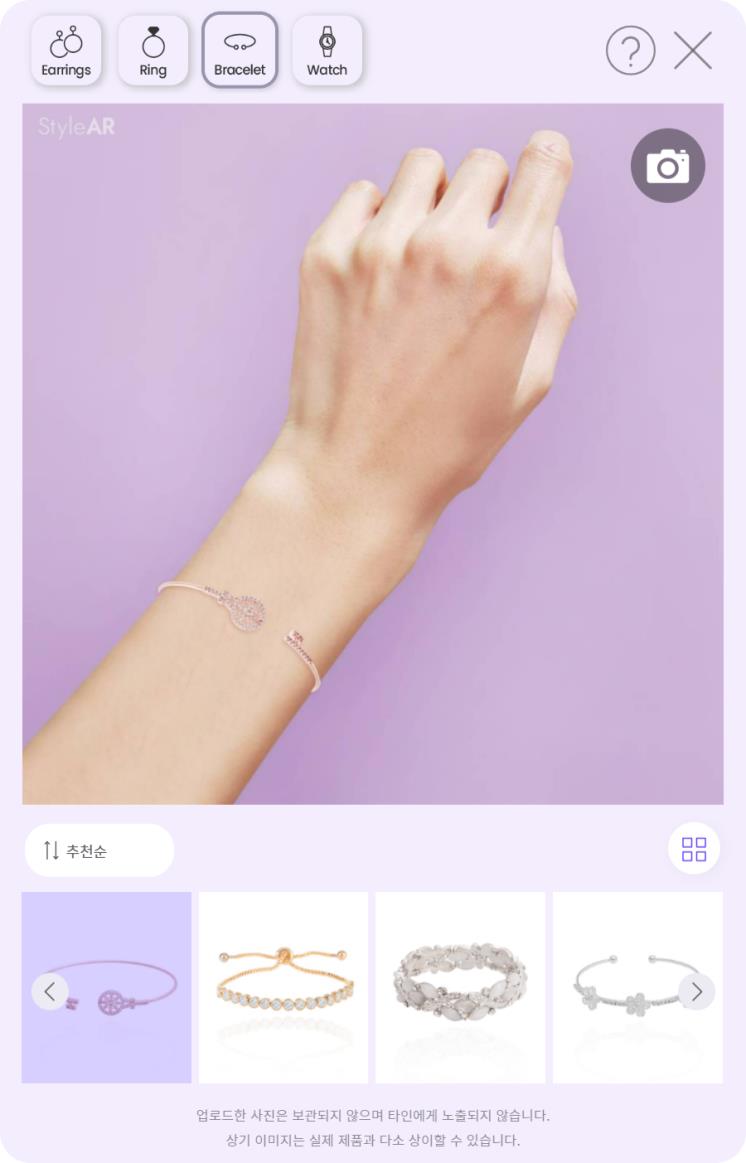Switch to the Watch category
This screenshot has height=1163, width=746.
click(327, 50)
